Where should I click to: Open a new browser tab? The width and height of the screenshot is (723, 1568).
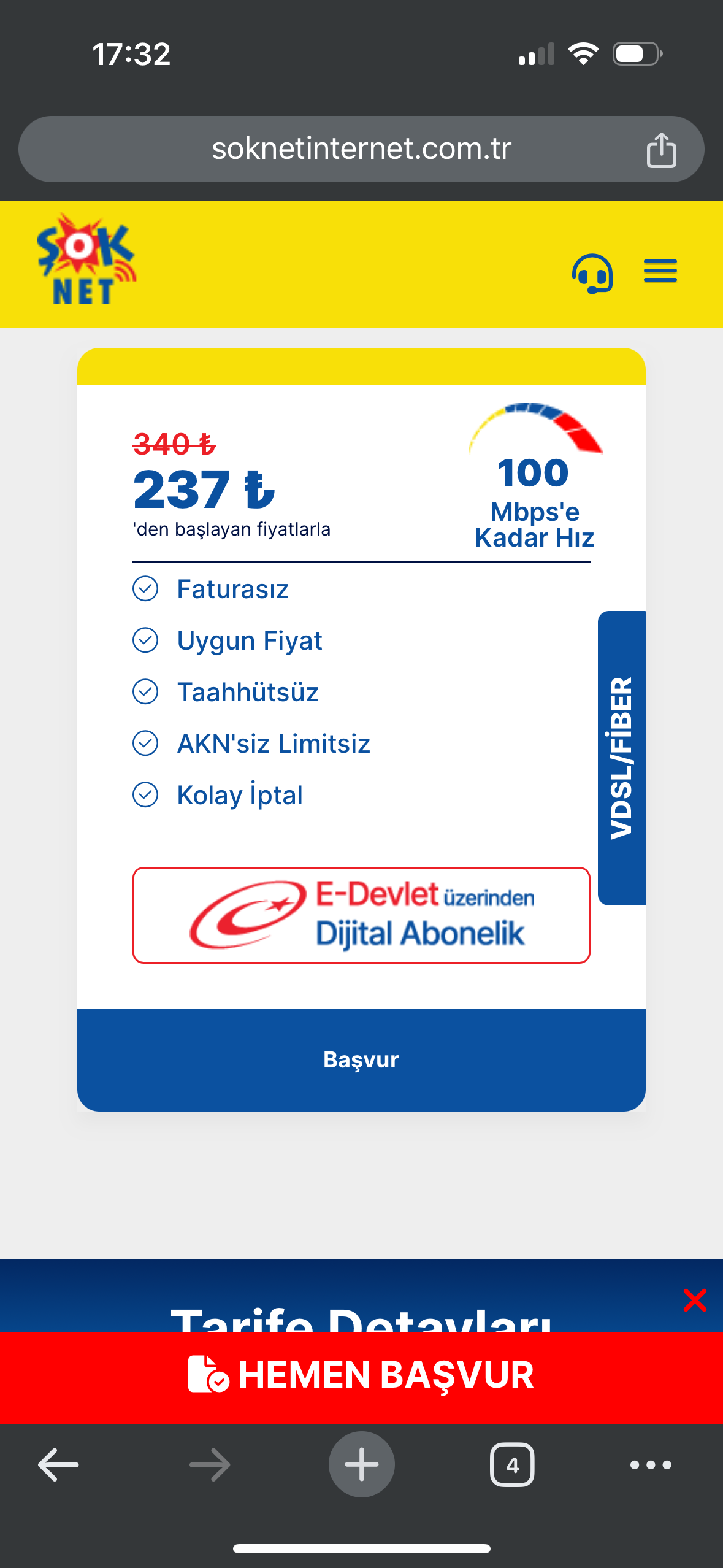[361, 1464]
